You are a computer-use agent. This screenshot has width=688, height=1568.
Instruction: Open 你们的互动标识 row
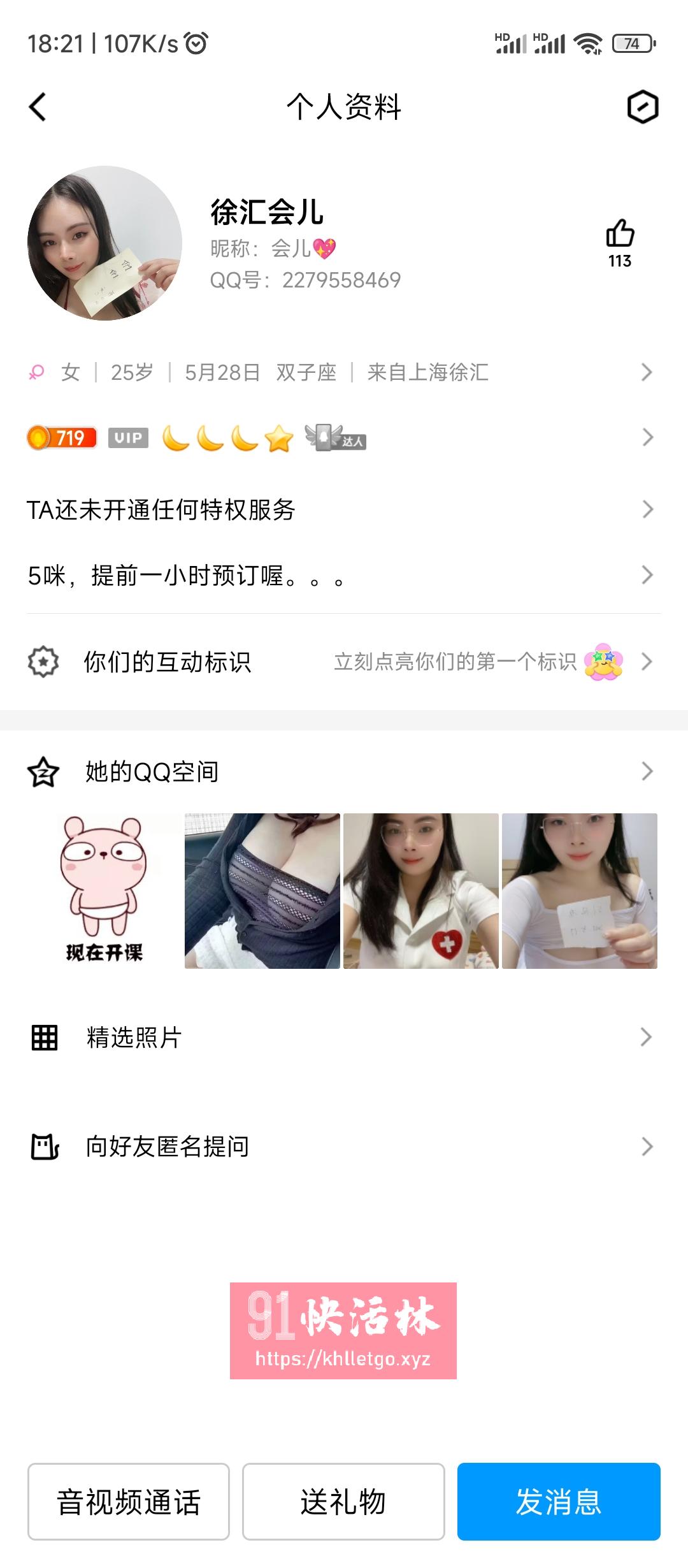point(344,662)
